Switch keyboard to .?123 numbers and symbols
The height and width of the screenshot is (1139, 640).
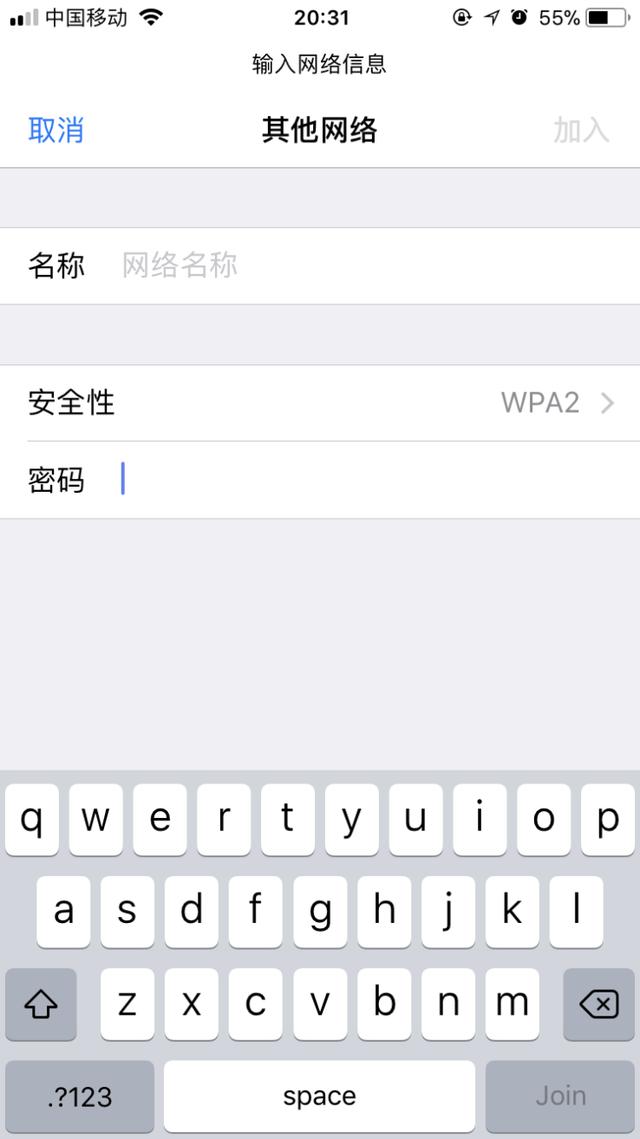pos(80,1096)
